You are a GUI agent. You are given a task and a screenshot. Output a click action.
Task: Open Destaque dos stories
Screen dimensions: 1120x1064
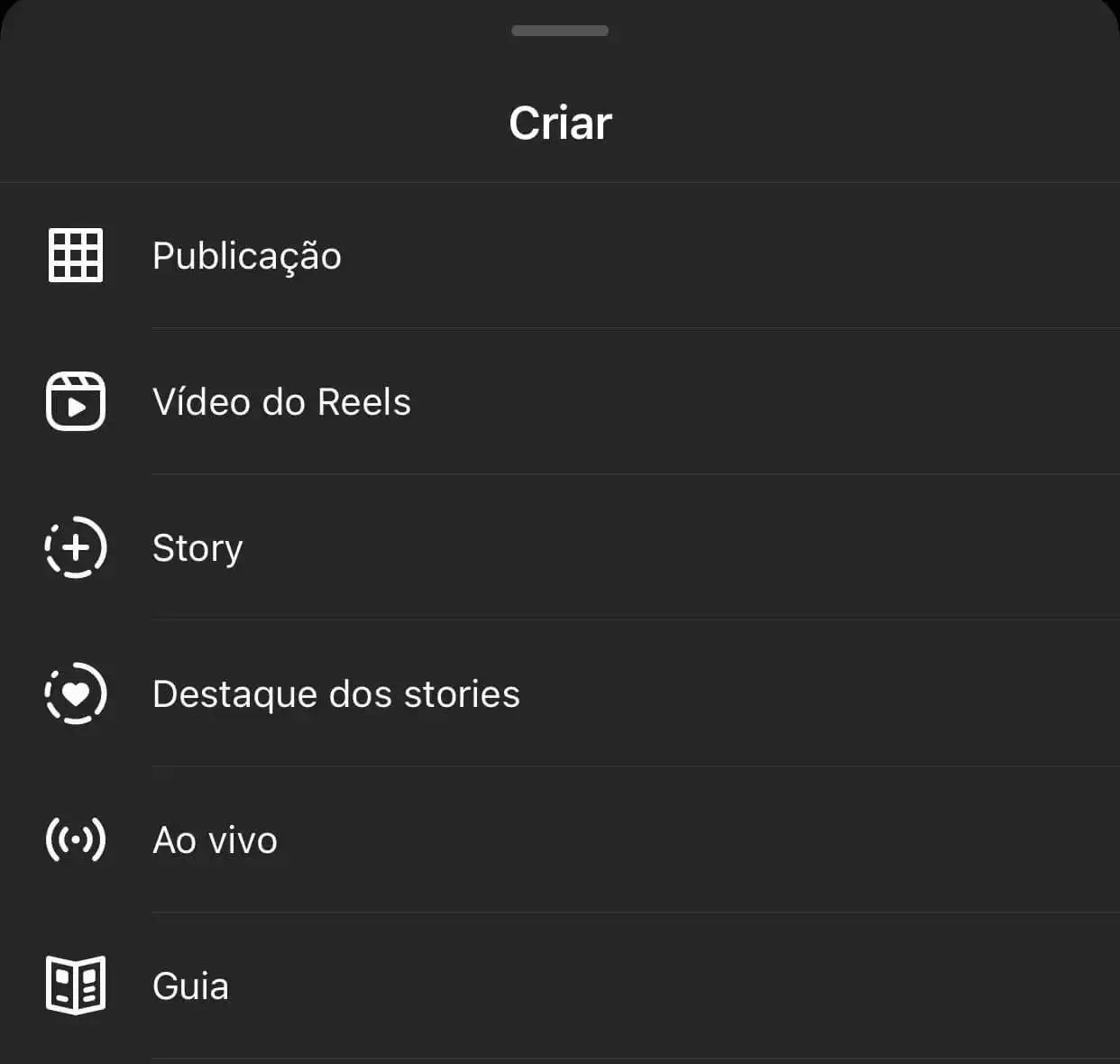[x=335, y=694]
